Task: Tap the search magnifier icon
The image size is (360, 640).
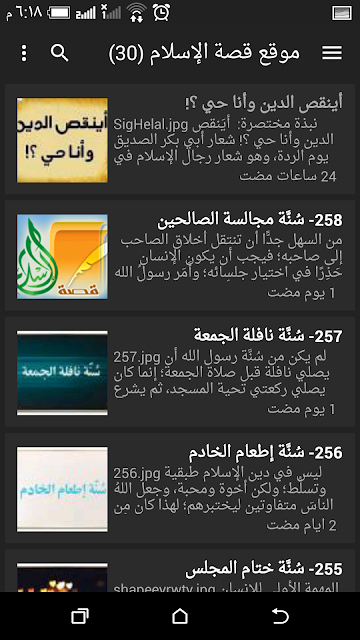Action: [60, 53]
